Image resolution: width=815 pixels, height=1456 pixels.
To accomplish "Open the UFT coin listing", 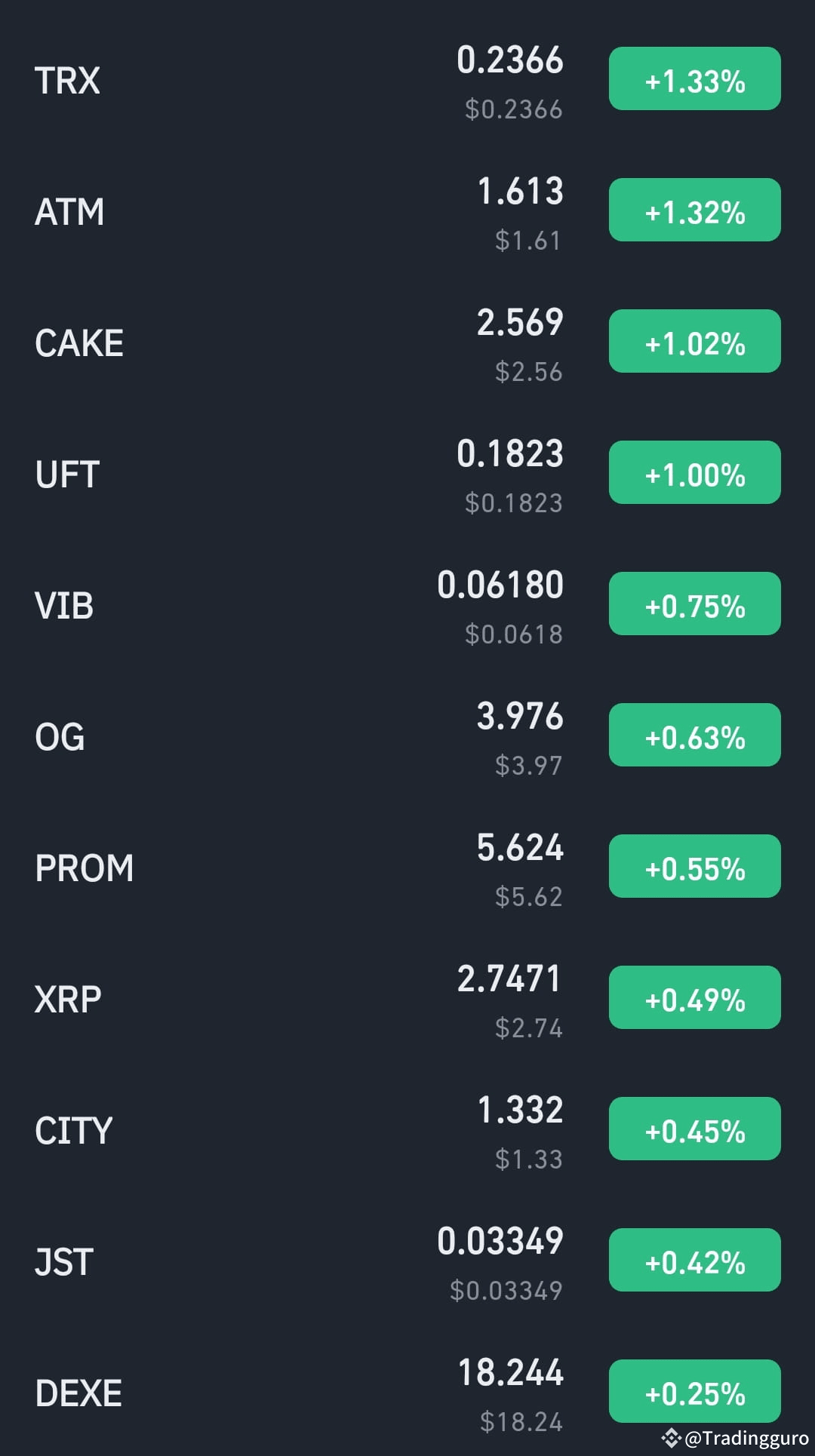I will coord(65,473).
